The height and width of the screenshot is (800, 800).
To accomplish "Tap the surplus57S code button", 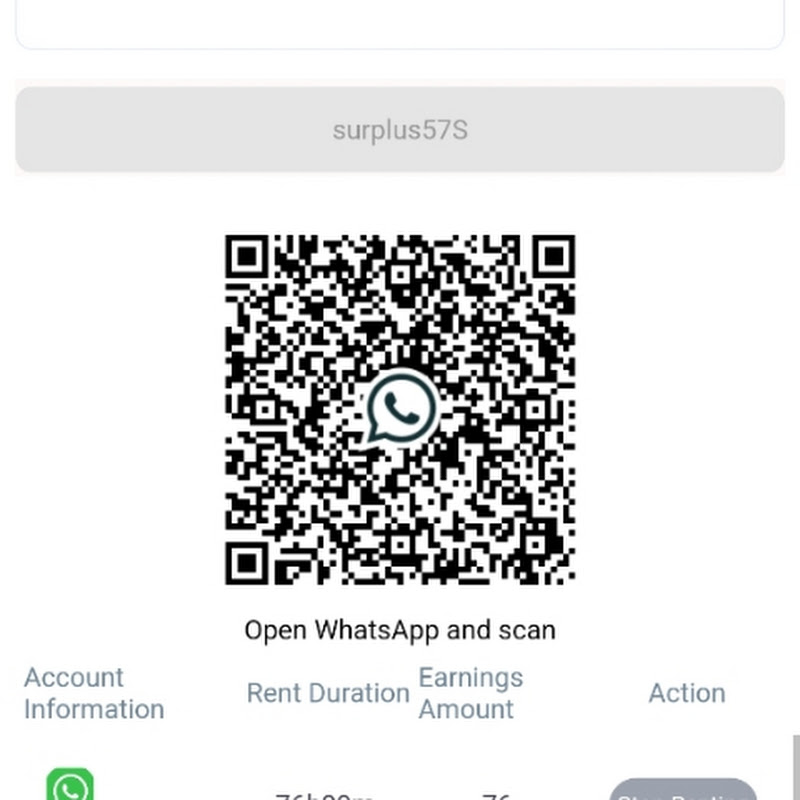I will (x=400, y=130).
